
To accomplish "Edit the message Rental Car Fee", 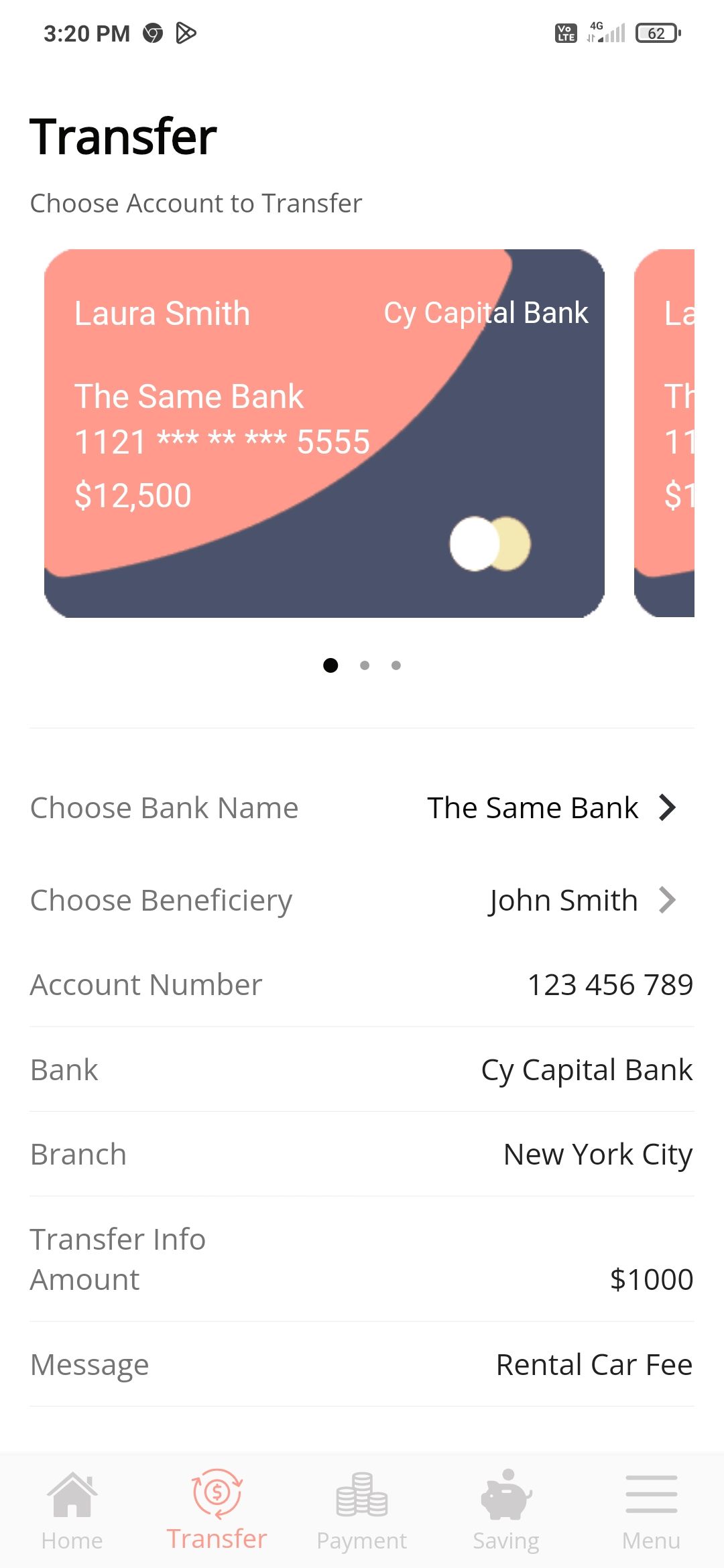I will tap(593, 1365).
